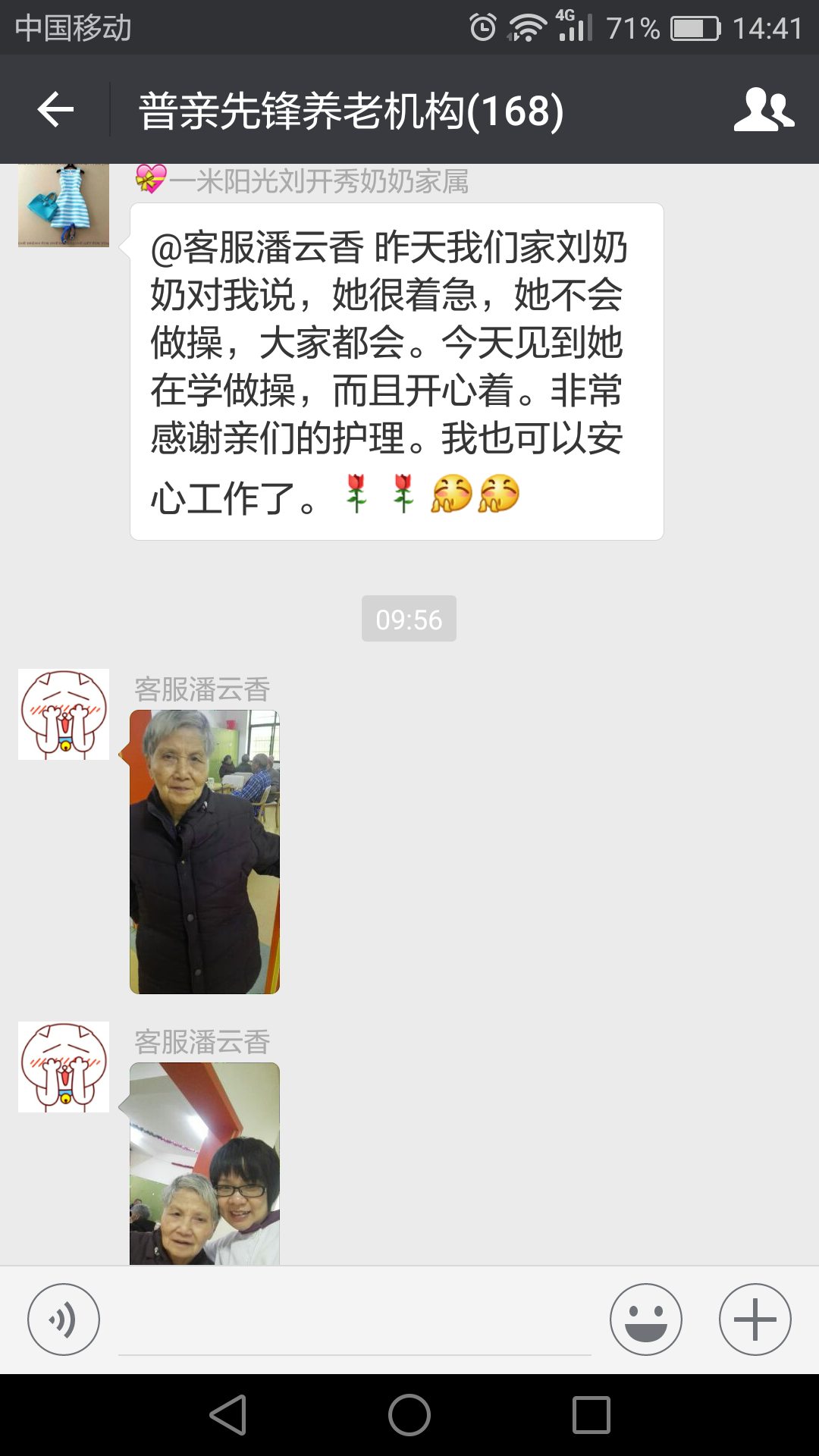The image size is (819, 1456).
Task: View photo of elderly woman in black jacket
Action: pos(205,852)
